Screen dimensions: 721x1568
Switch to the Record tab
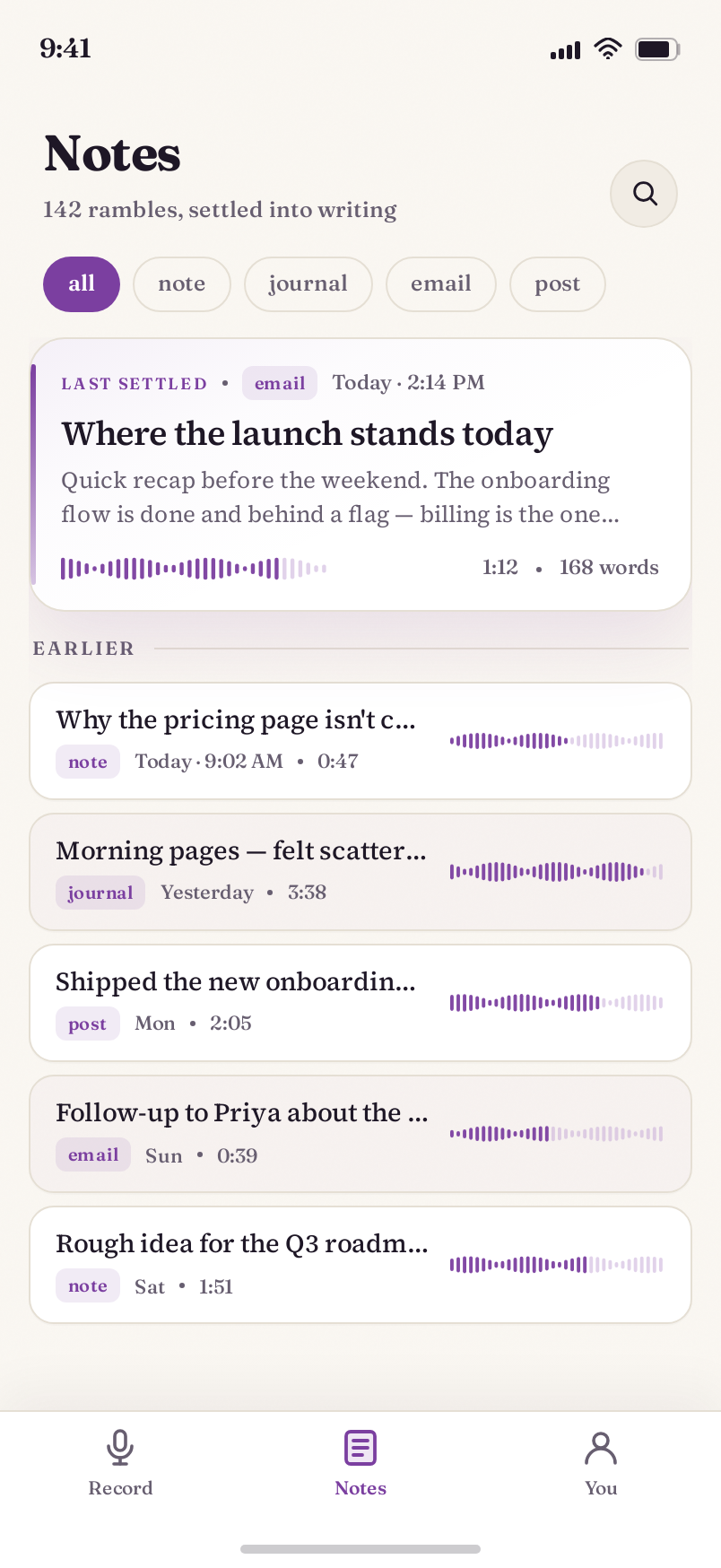click(120, 1463)
